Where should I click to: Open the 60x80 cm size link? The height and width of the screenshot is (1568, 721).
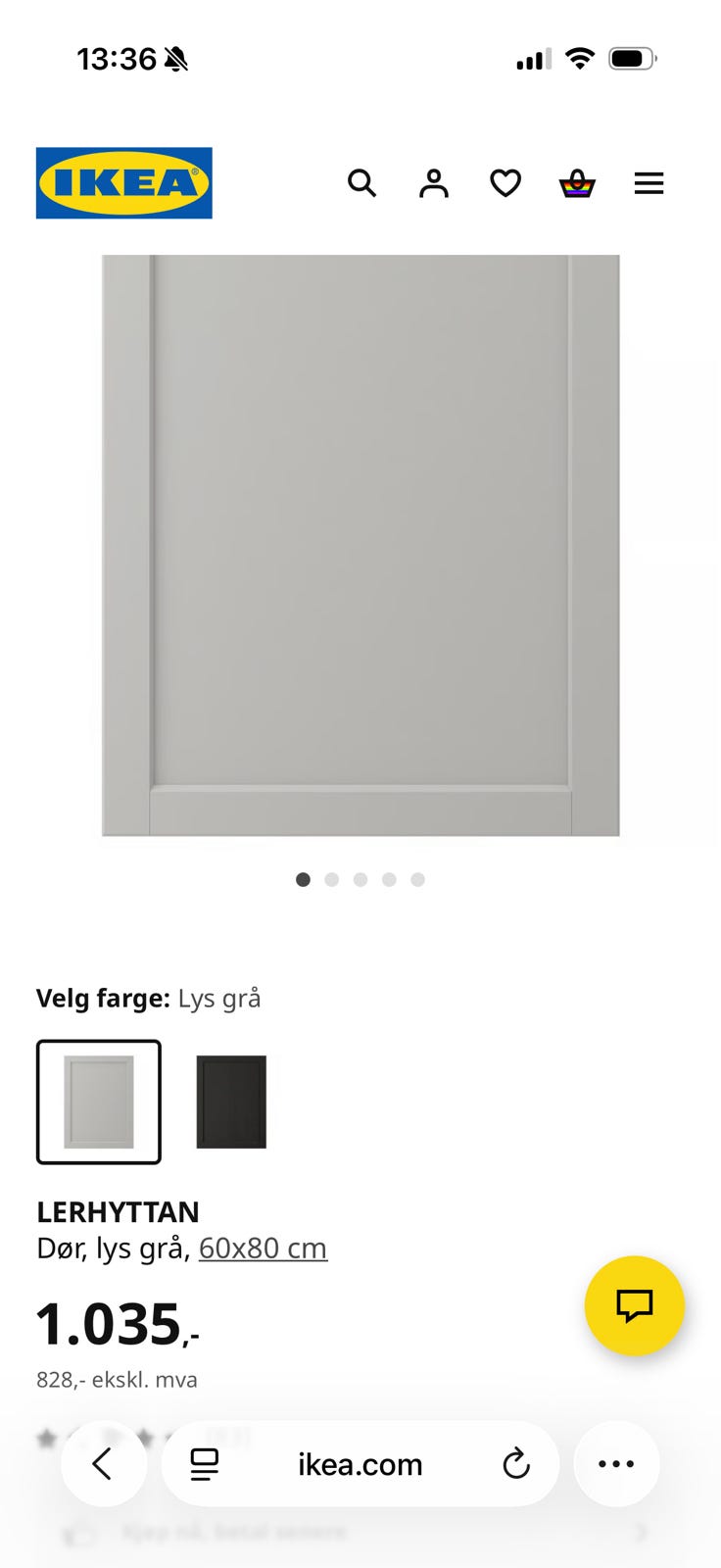coord(263,1248)
